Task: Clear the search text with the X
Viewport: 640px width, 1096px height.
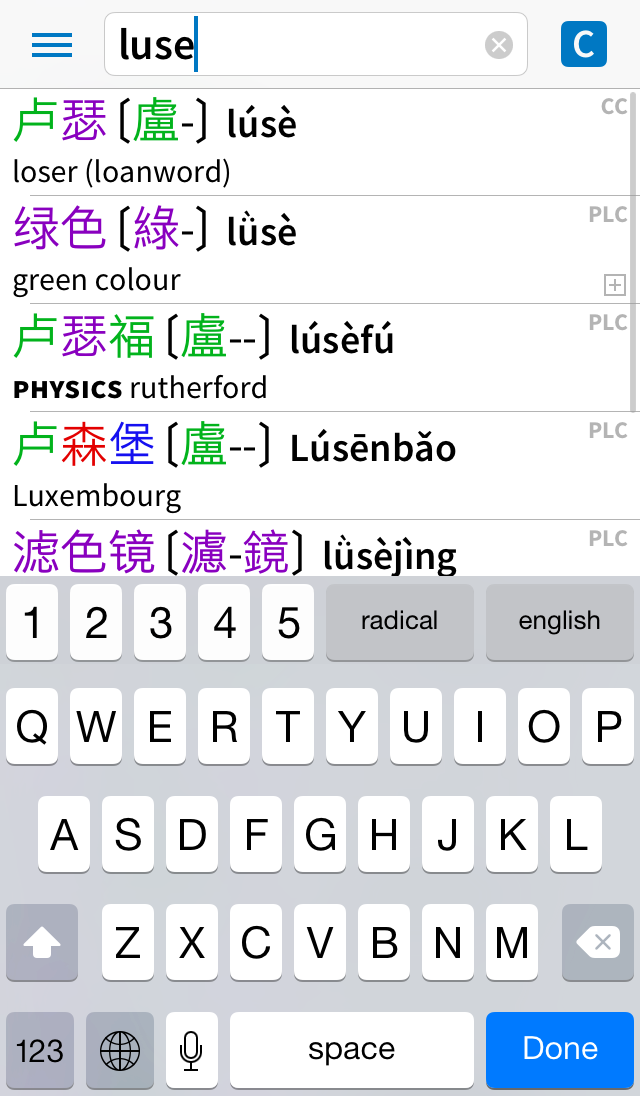Action: (499, 45)
